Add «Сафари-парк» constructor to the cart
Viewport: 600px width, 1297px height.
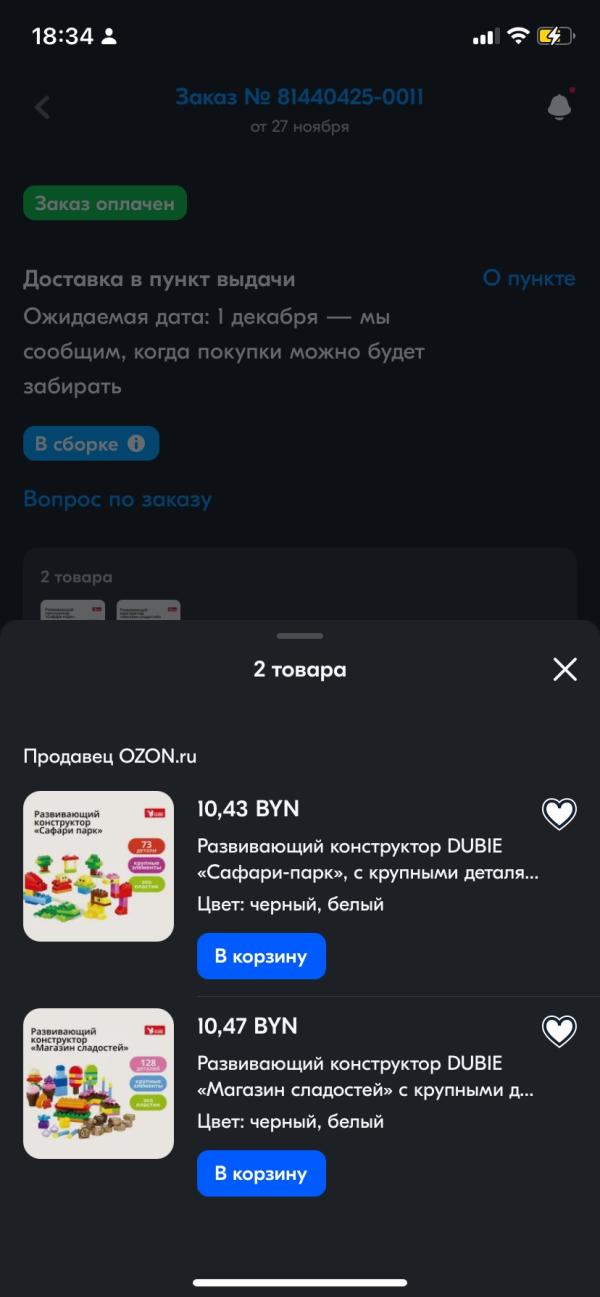(261, 956)
